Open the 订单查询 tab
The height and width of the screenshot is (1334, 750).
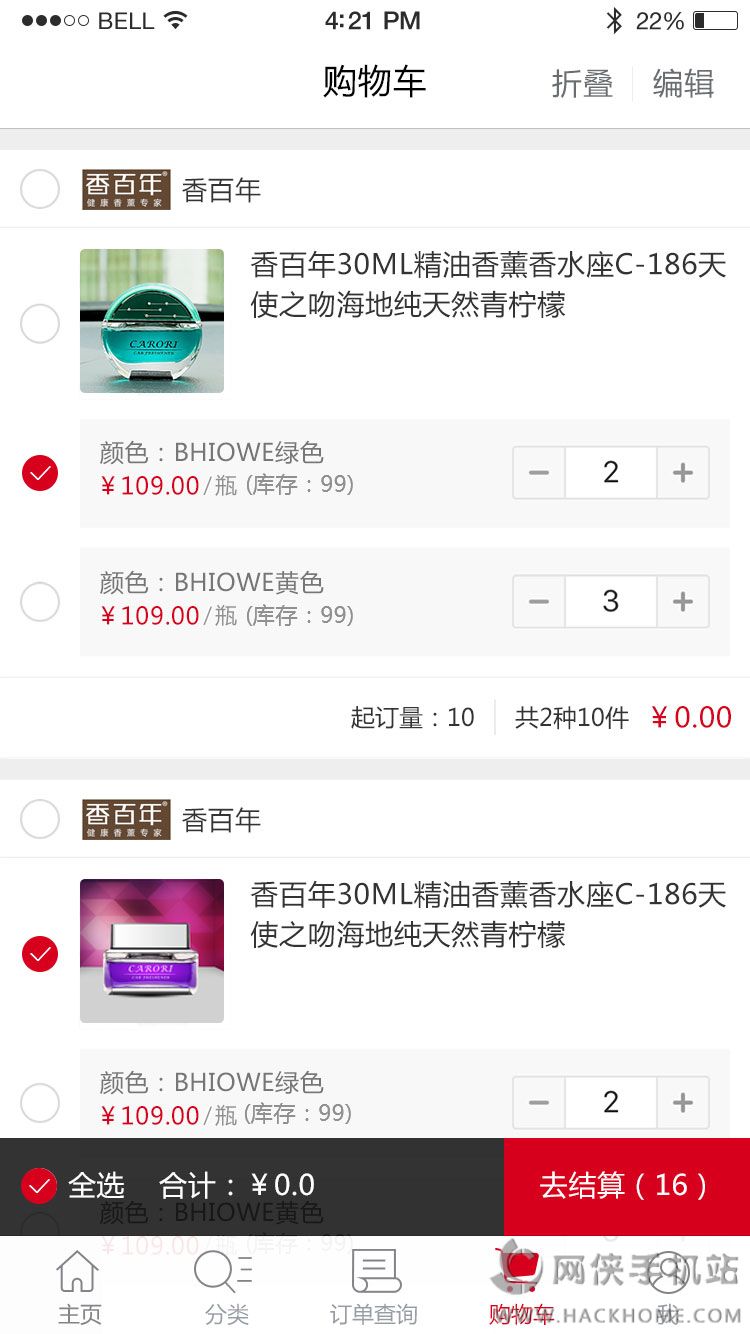point(374,1287)
